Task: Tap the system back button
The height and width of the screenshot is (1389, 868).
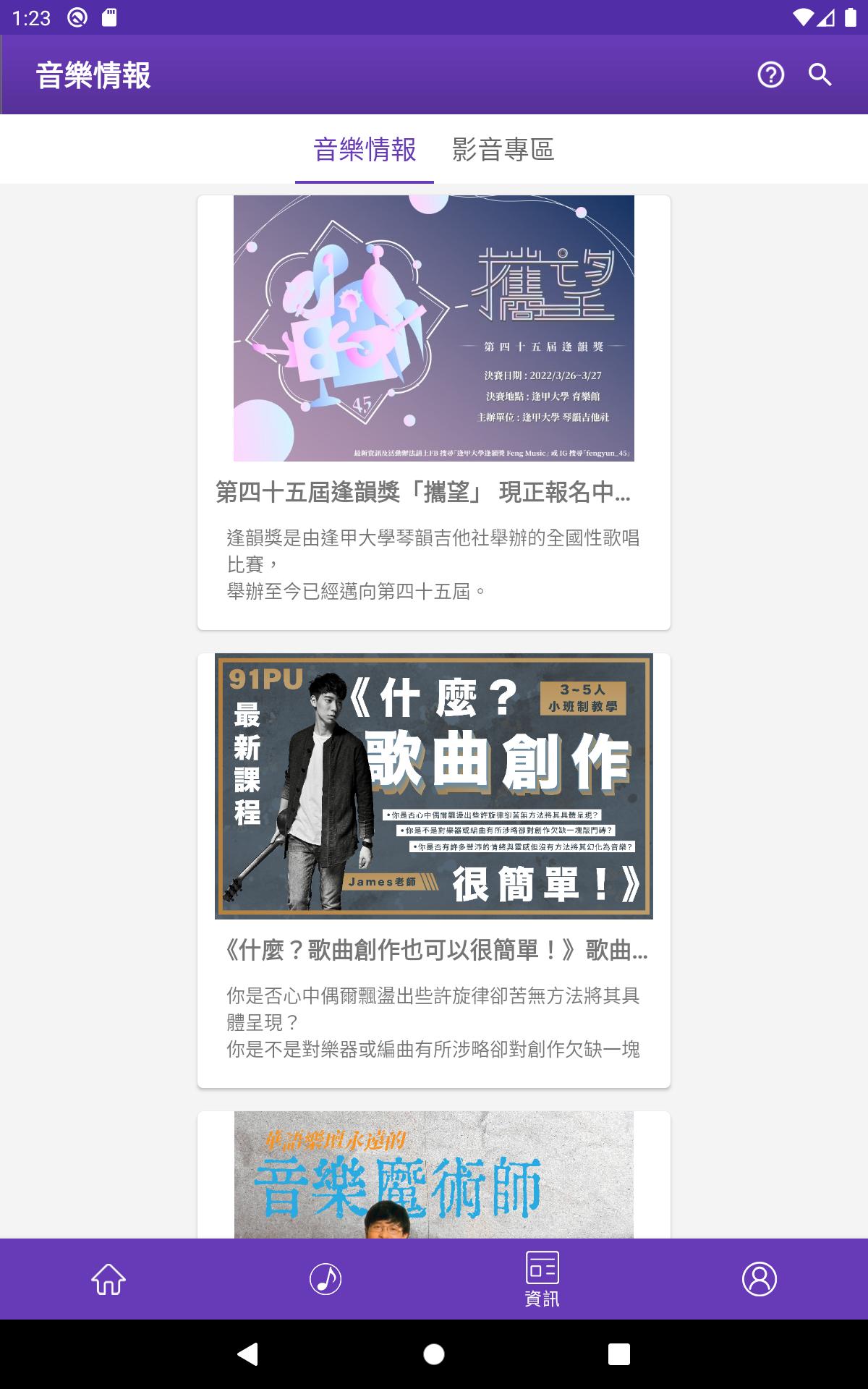Action: click(248, 1354)
